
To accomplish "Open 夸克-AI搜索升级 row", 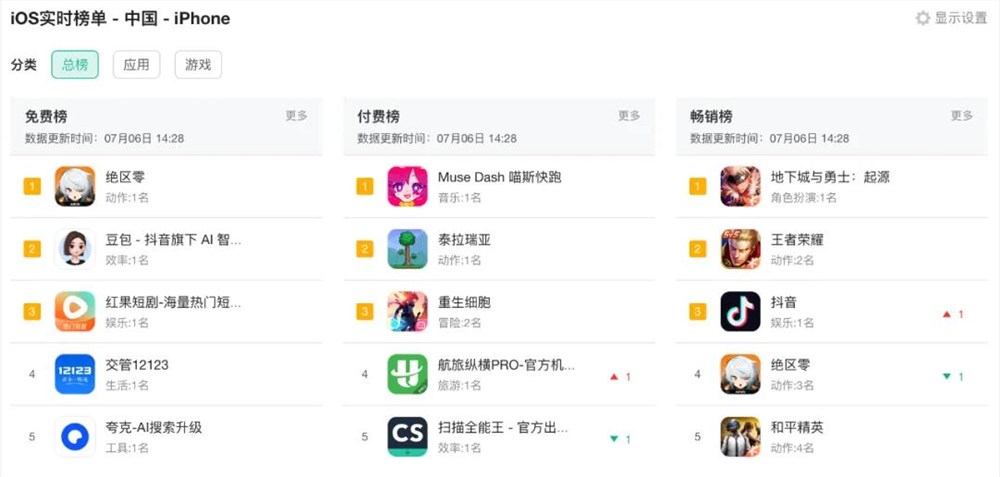I will pos(153,427).
